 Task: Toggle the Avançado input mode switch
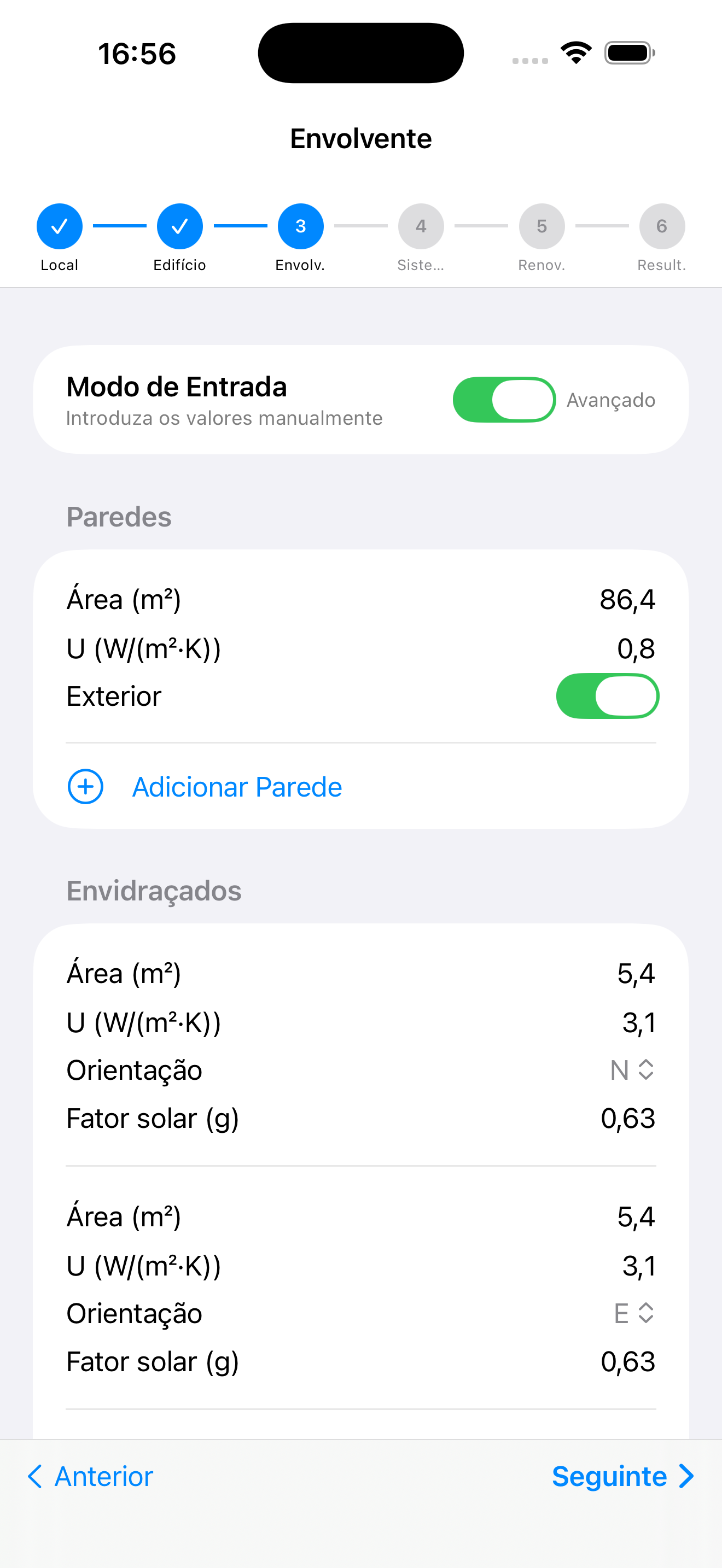click(x=503, y=399)
